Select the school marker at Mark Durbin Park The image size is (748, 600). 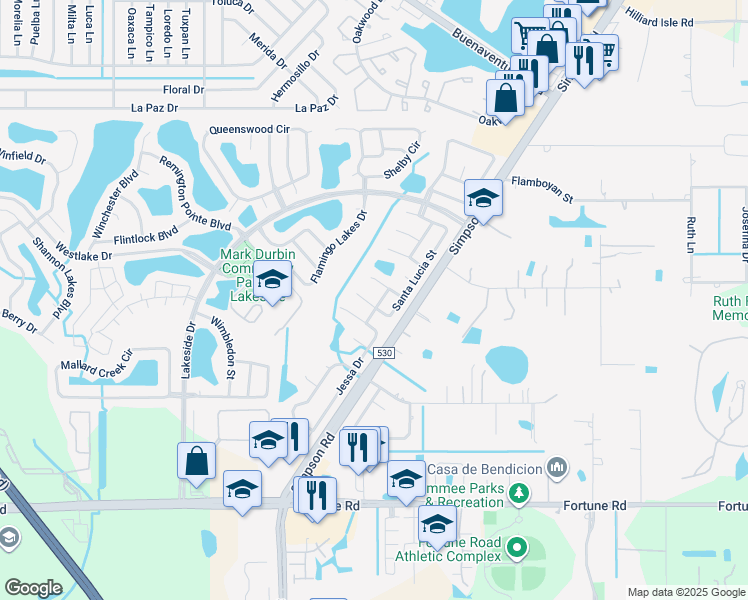(x=270, y=281)
